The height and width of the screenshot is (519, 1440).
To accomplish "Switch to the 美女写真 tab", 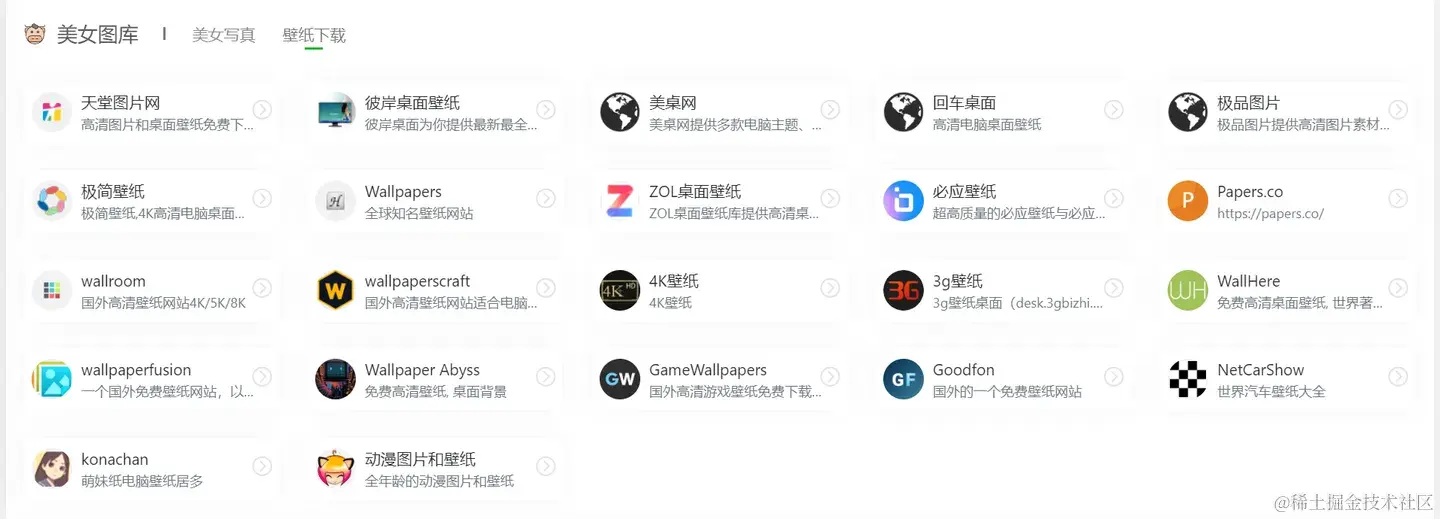I will point(223,35).
